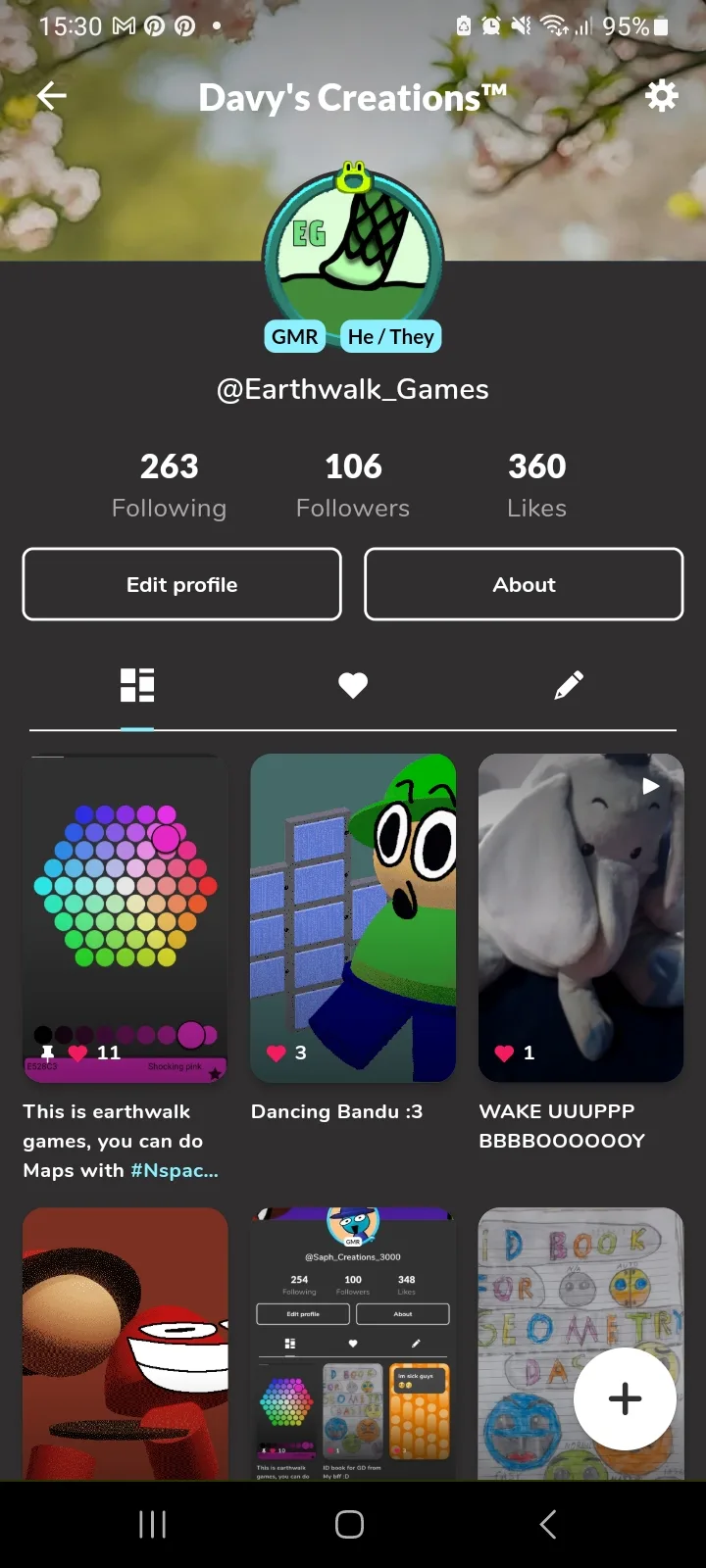View the 106 Followers list

coord(353,484)
